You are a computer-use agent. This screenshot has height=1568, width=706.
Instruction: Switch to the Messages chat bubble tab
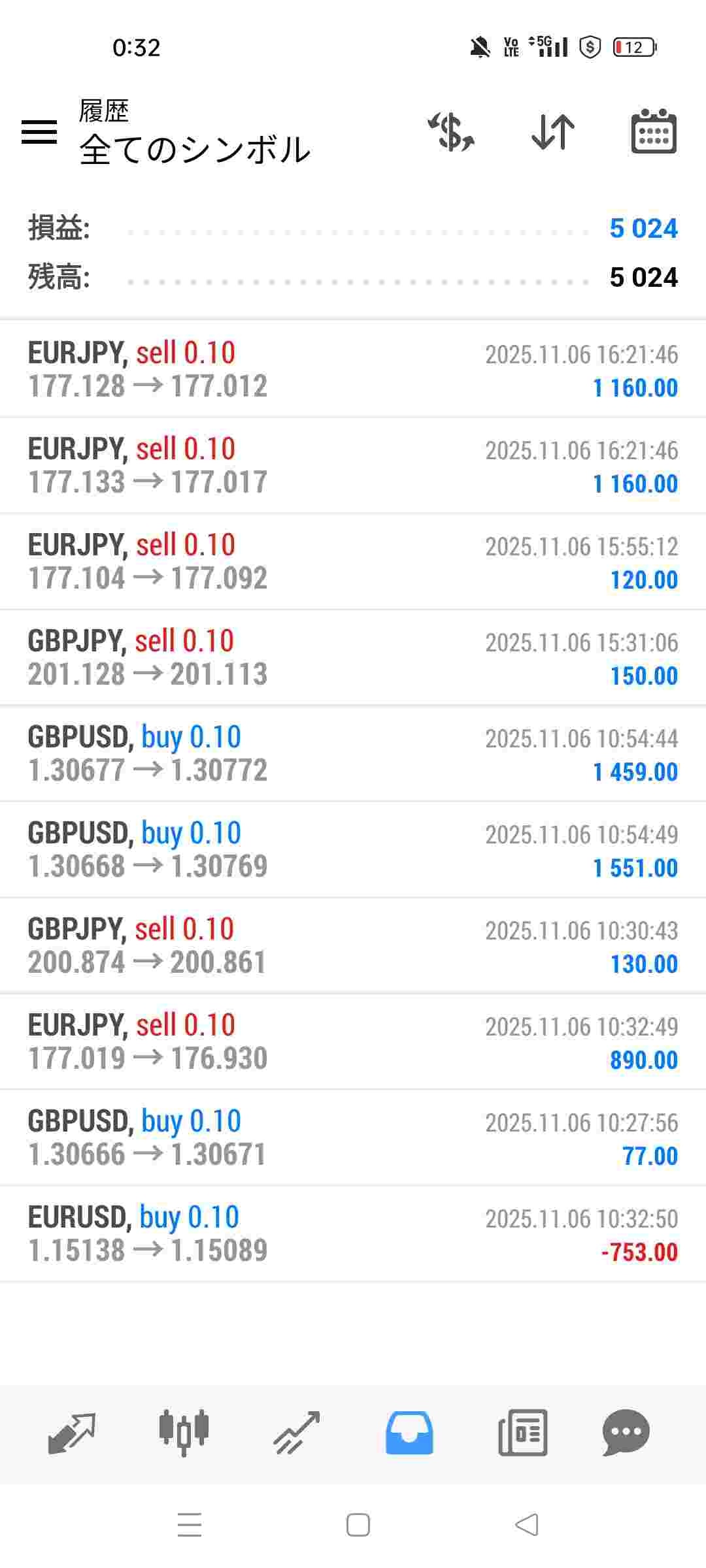(626, 1433)
